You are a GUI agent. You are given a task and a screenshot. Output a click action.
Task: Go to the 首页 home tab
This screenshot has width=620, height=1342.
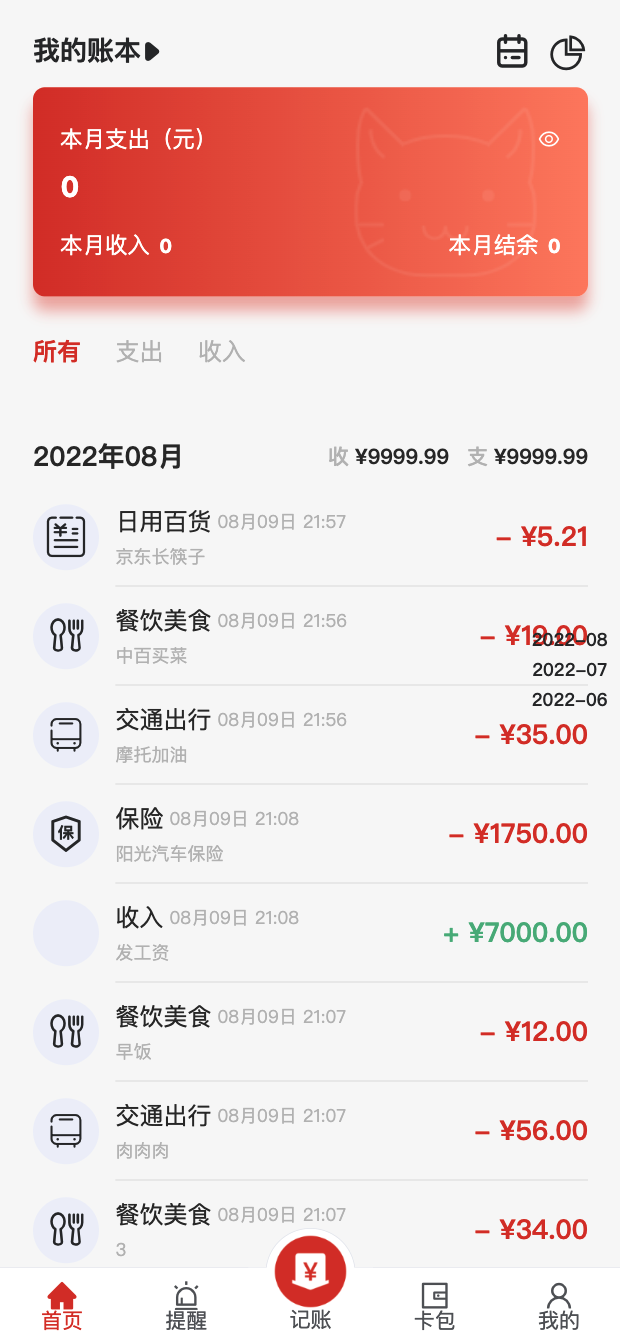point(62,1307)
